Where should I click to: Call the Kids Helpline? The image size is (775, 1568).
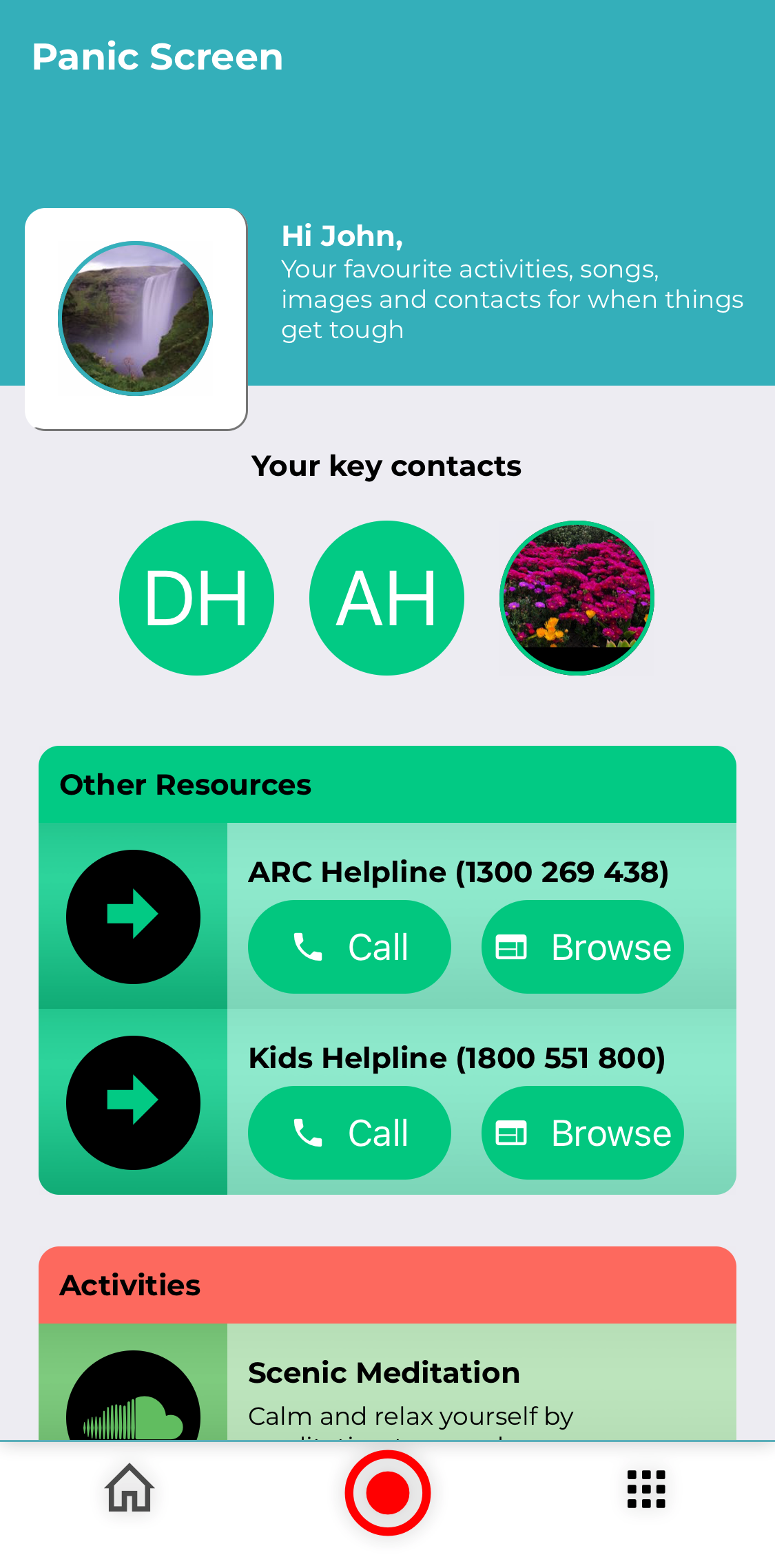coord(349,1133)
